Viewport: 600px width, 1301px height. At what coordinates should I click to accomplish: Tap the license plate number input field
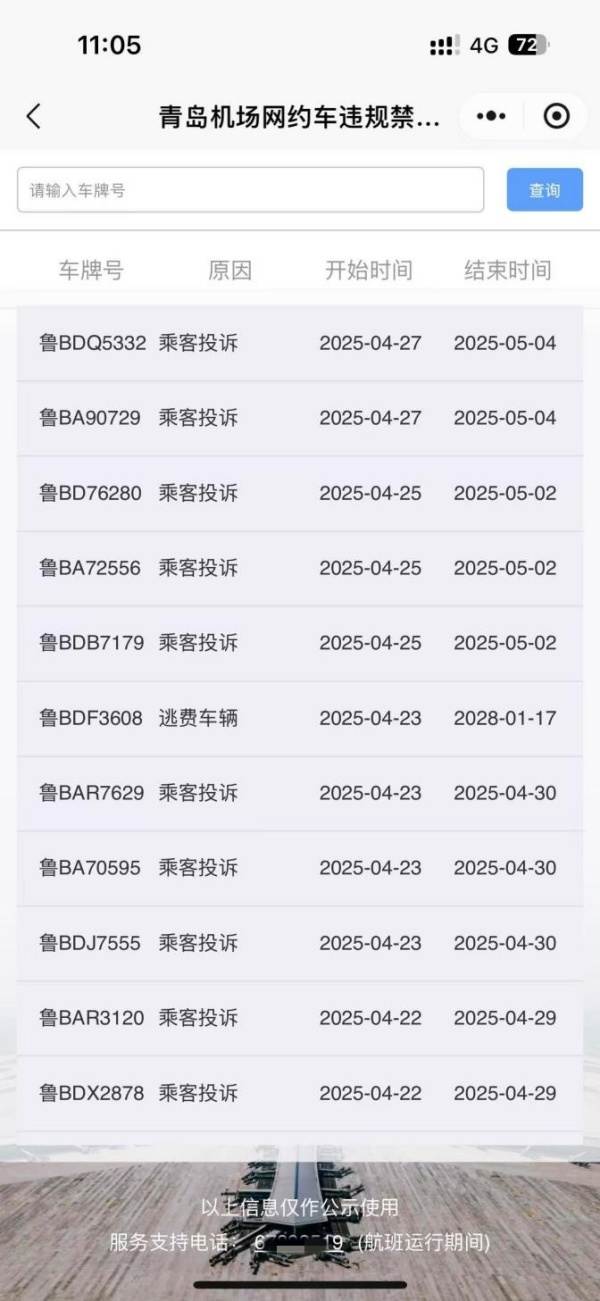(250, 190)
